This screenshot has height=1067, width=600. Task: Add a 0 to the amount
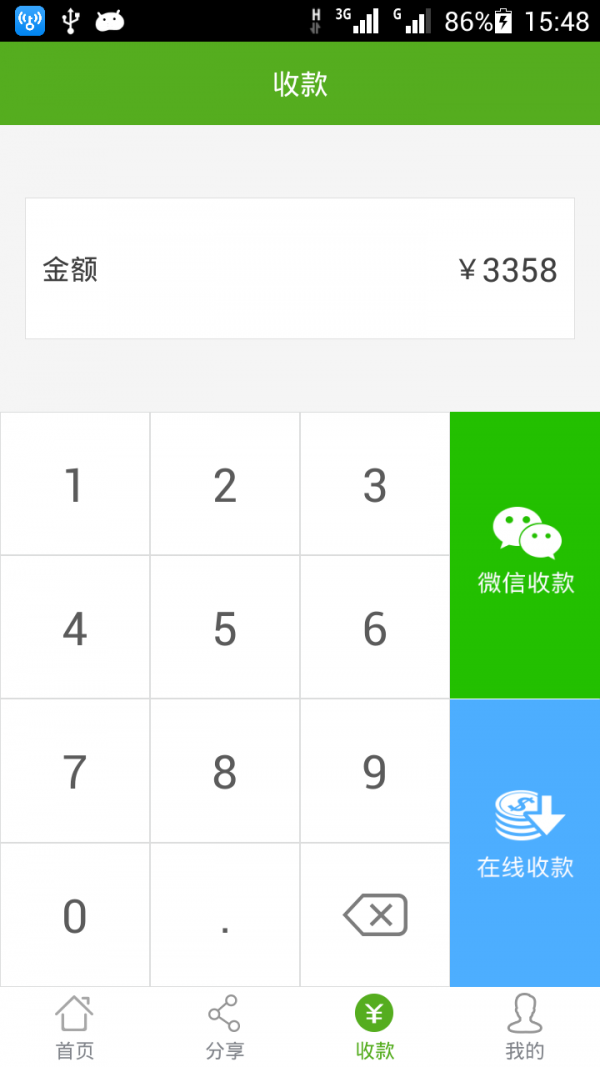75,915
